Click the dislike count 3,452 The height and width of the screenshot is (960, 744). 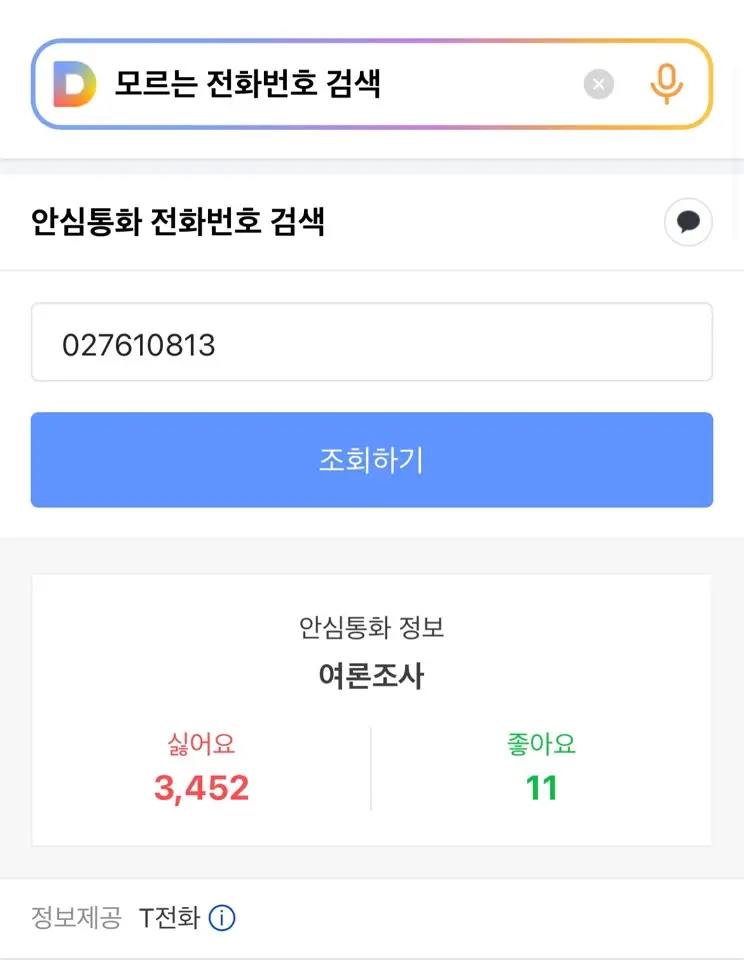202,786
